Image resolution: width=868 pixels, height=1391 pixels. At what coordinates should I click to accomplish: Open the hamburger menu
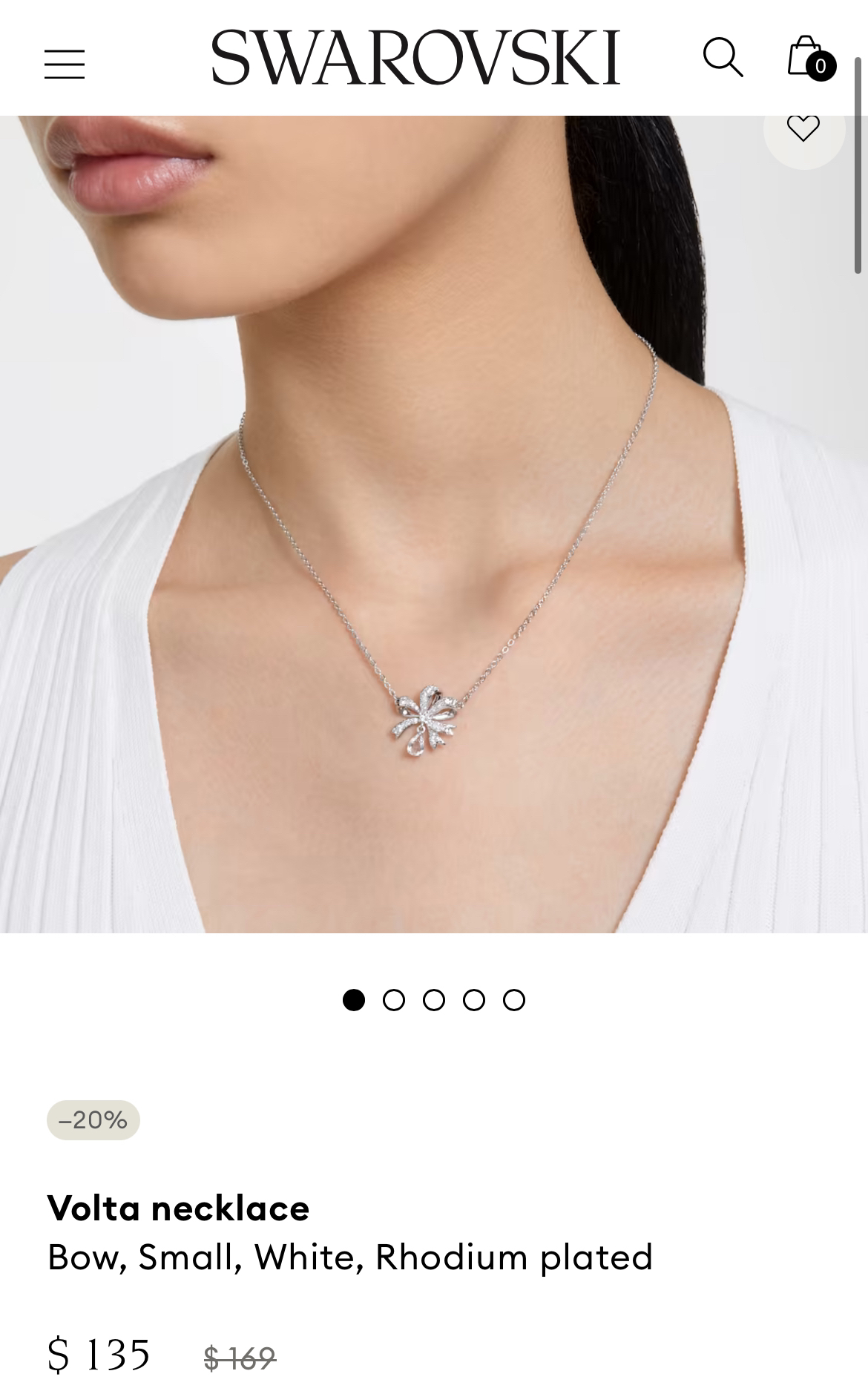[65, 64]
